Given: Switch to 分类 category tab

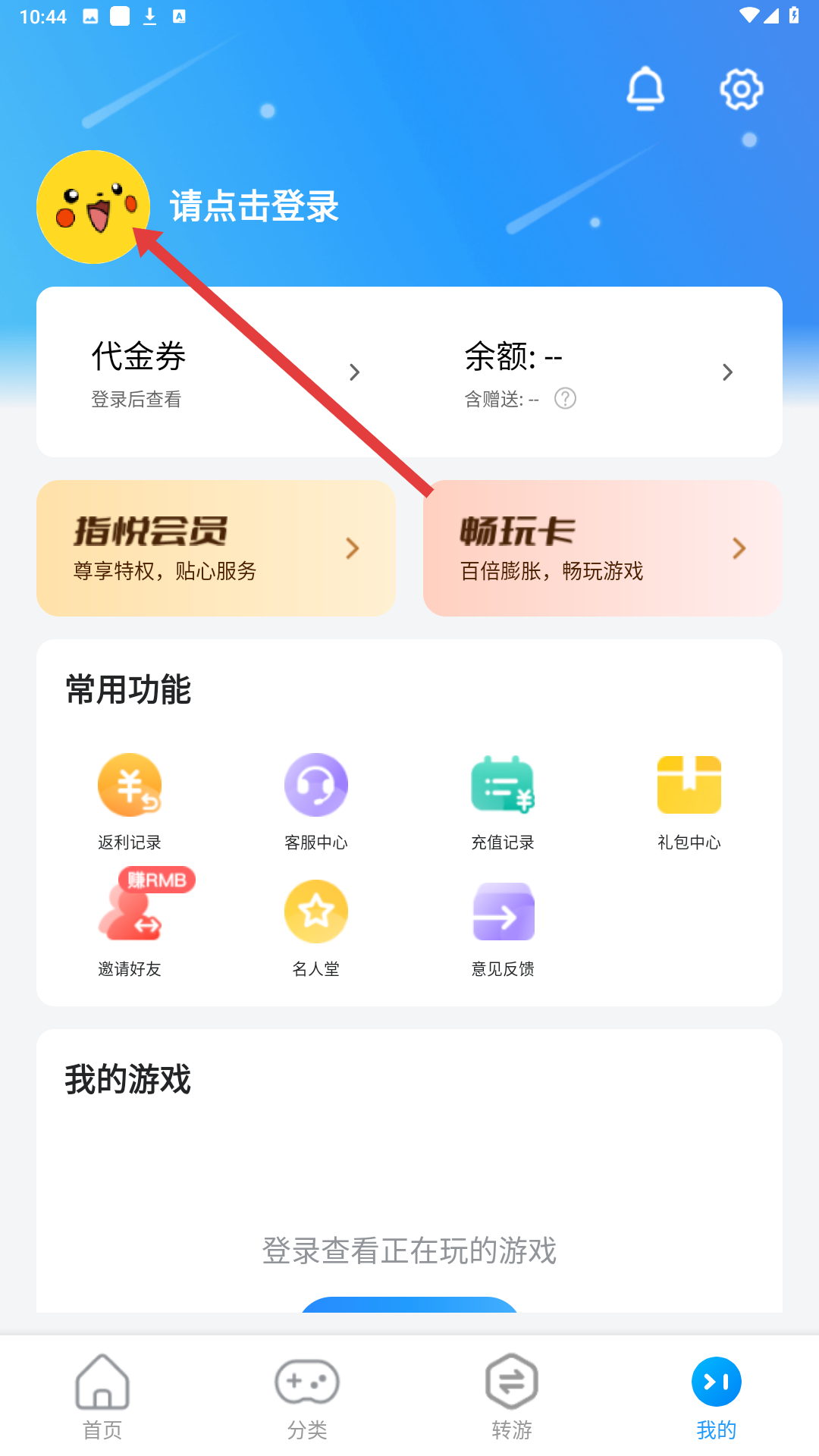Looking at the screenshot, I should click(307, 1397).
